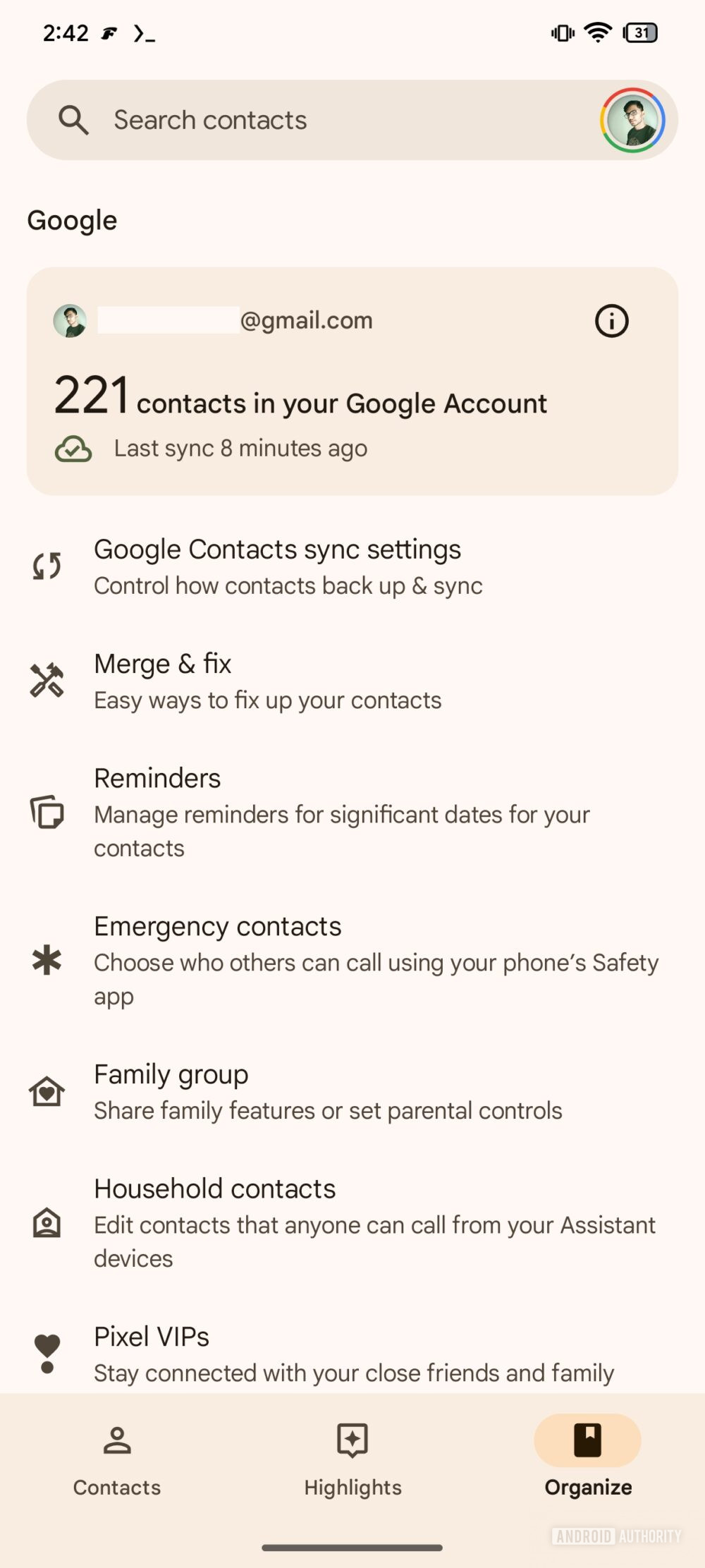Tap your profile avatar picture

[x=632, y=120]
